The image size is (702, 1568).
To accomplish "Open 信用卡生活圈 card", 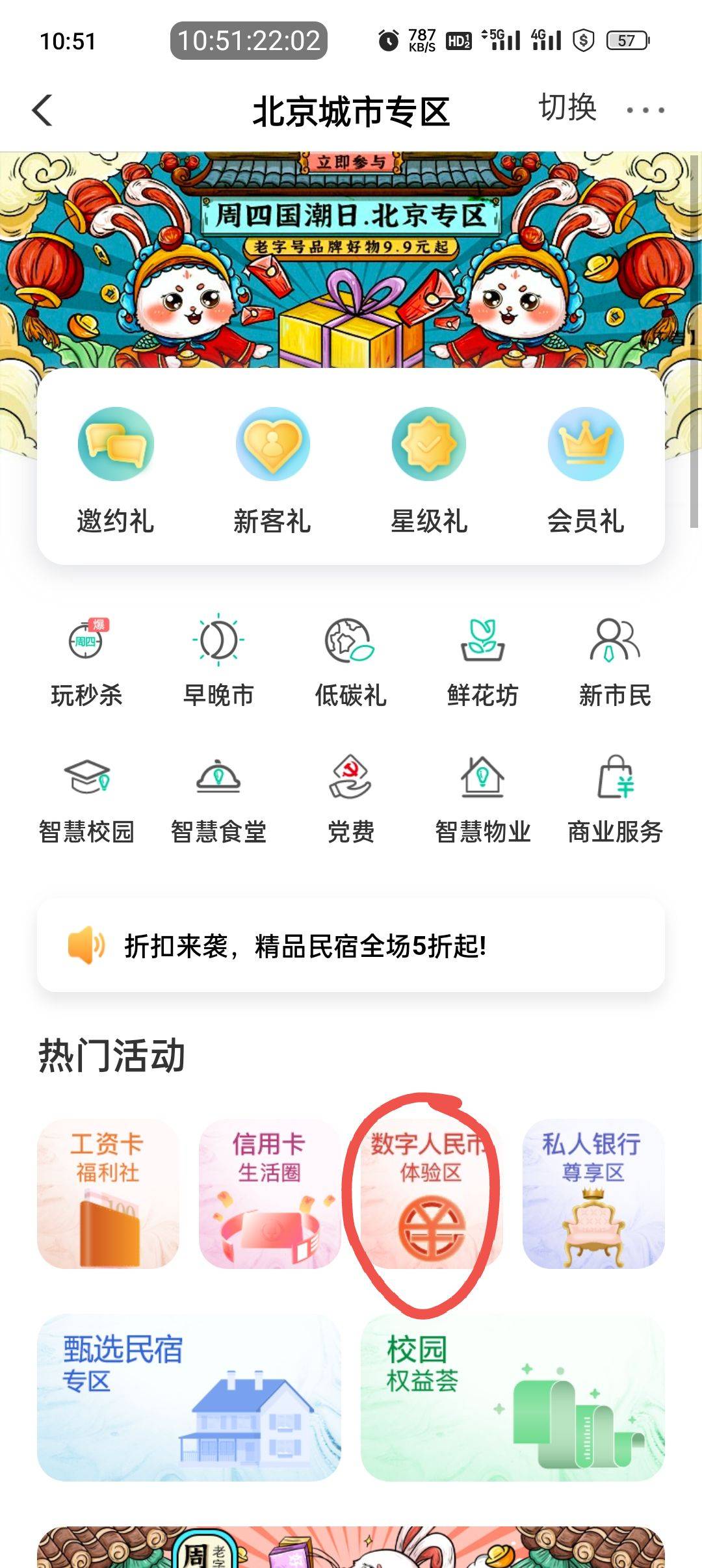I will click(x=269, y=1194).
